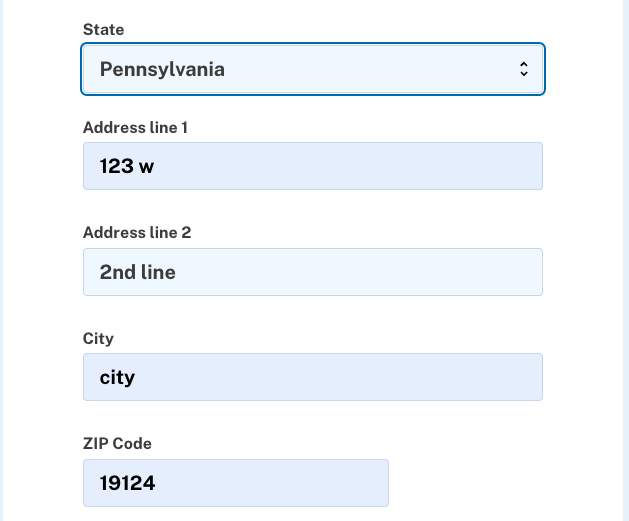Select the ZIP Code field

(x=235, y=483)
